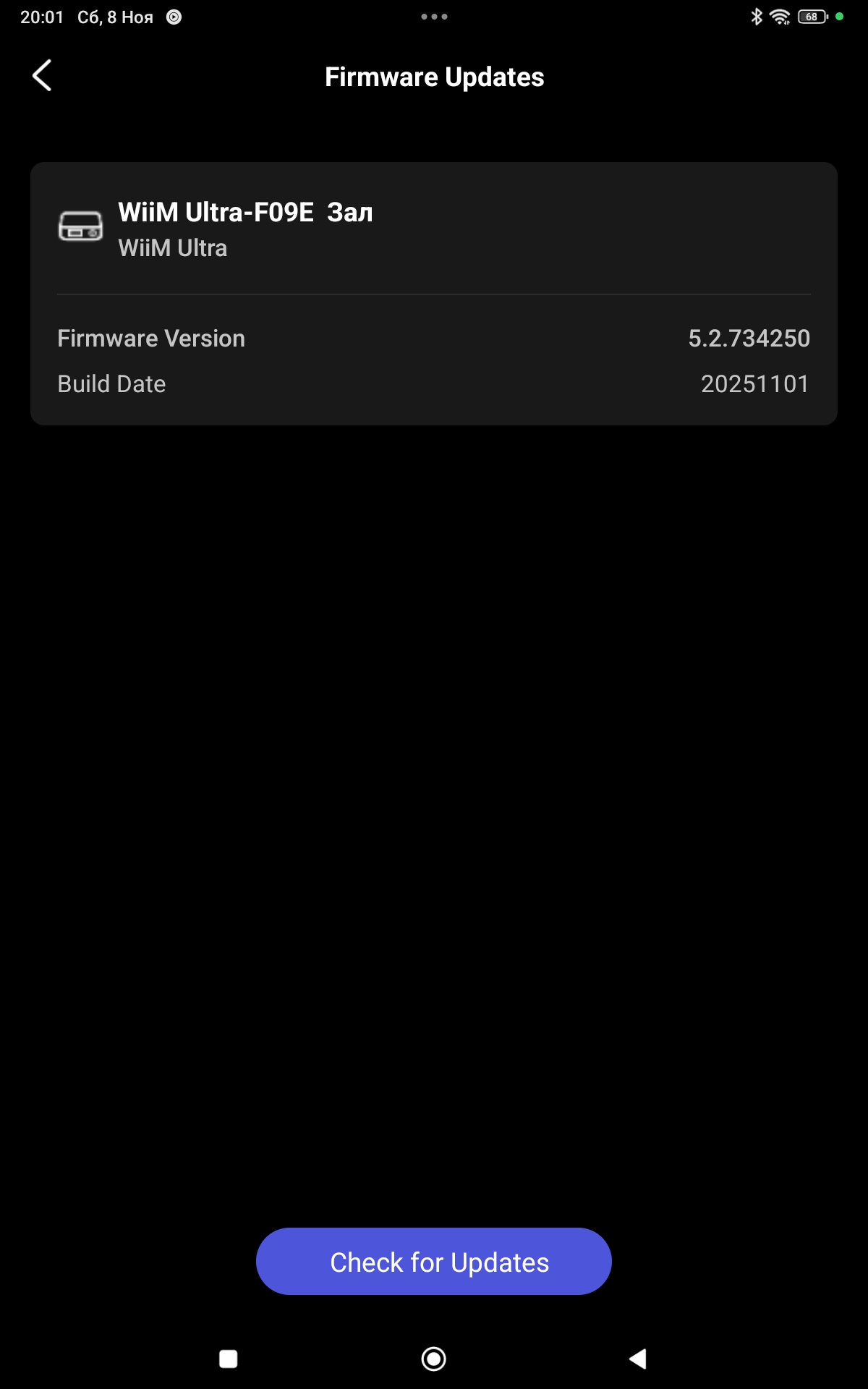Go back from Firmware Updates
Screen dimensions: 868x1389
point(42,75)
